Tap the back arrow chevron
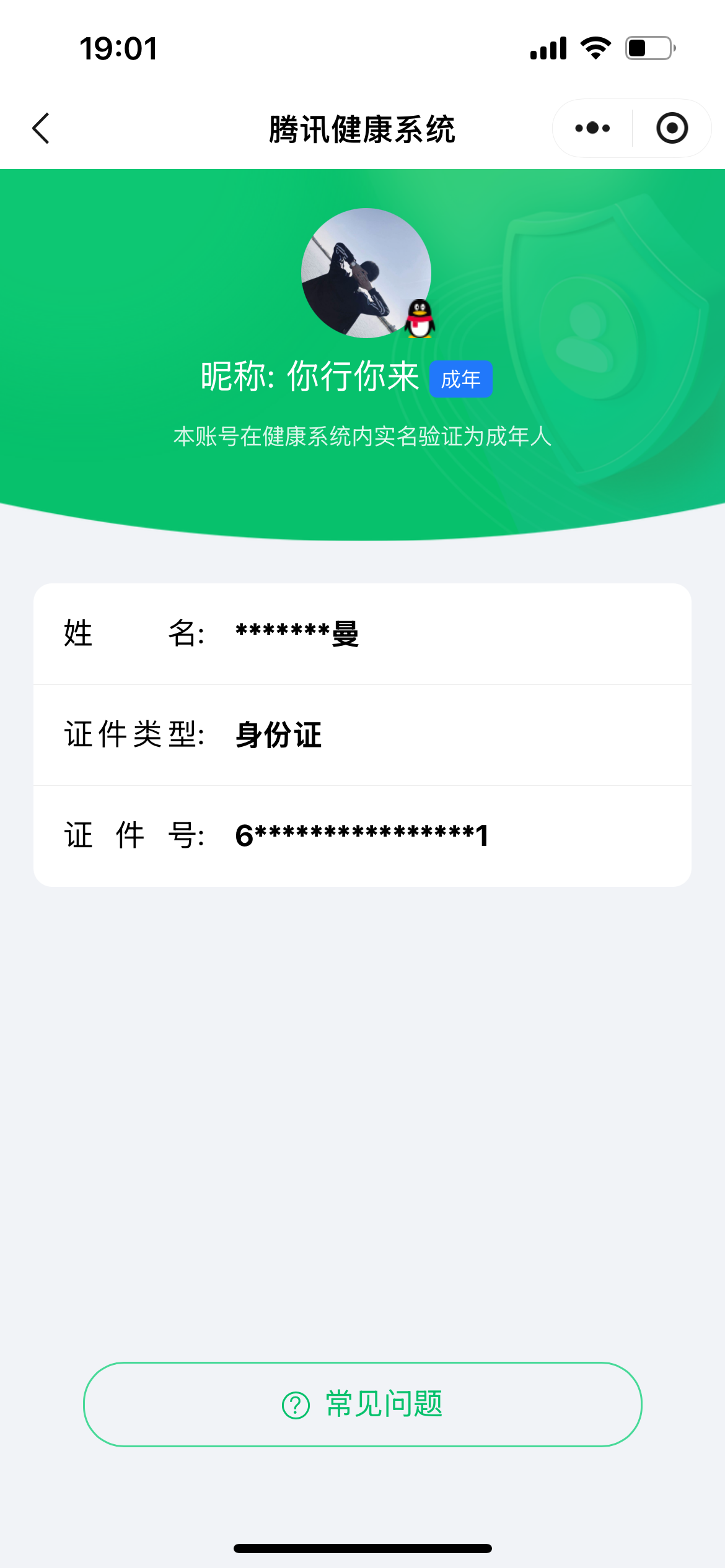The height and width of the screenshot is (1568, 725). coord(41,128)
